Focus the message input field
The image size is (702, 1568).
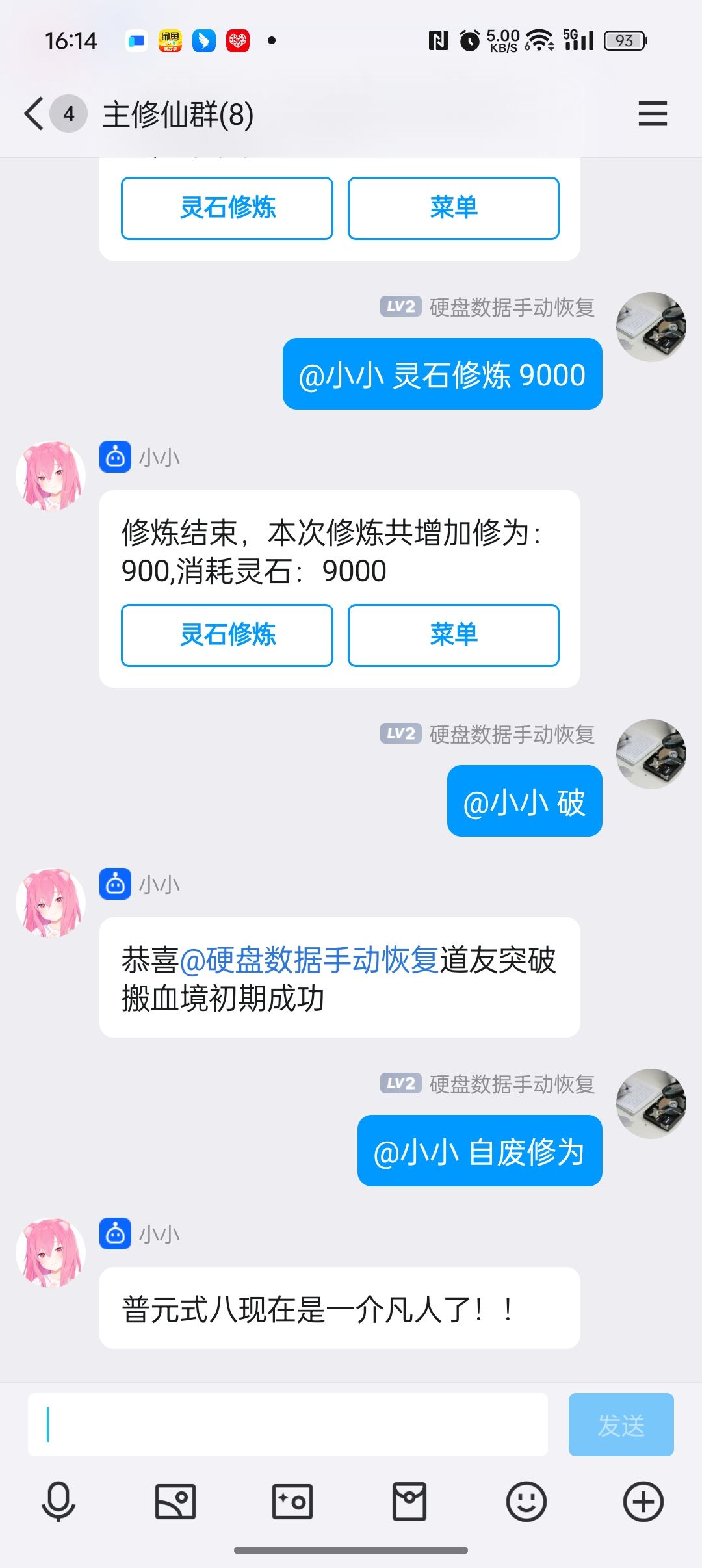[x=287, y=1424]
